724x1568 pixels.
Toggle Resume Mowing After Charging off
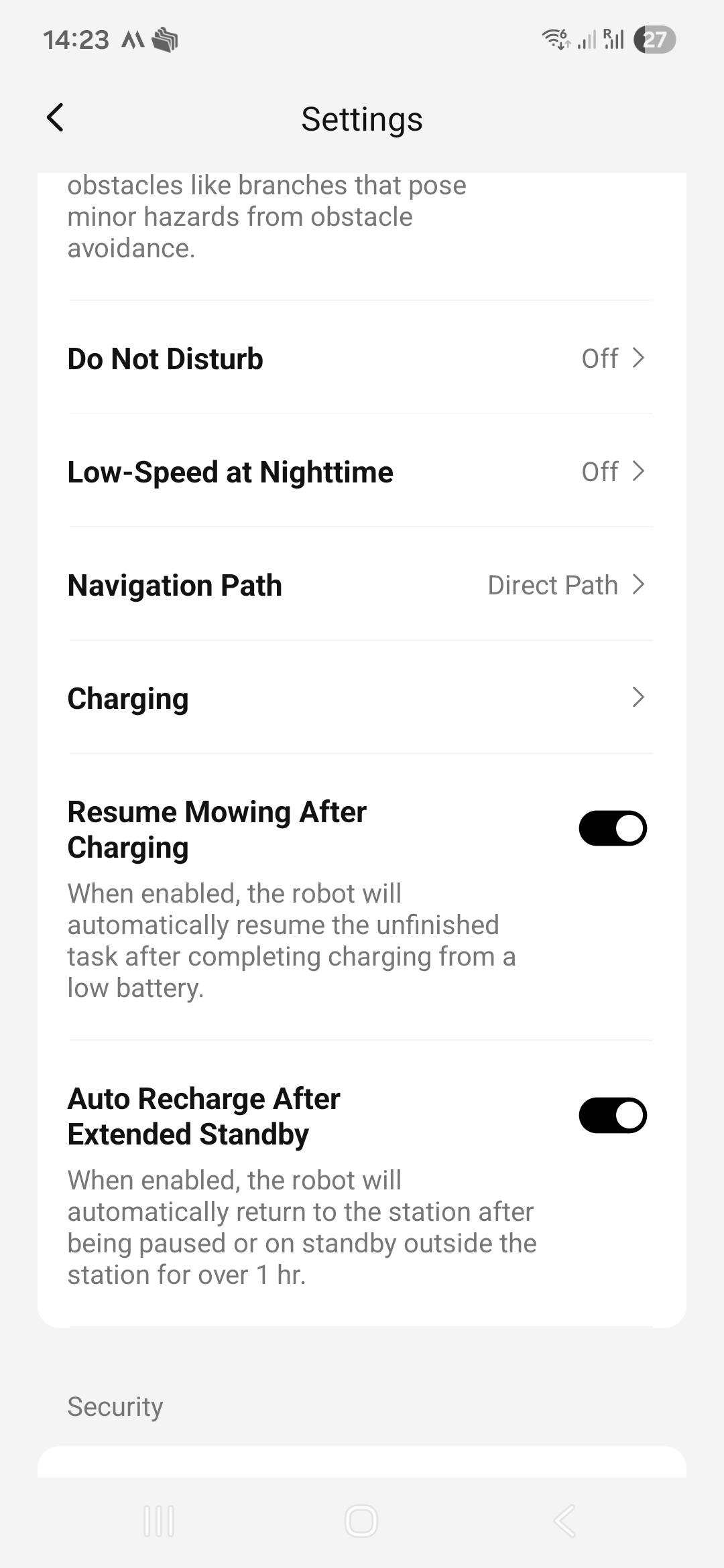click(613, 828)
